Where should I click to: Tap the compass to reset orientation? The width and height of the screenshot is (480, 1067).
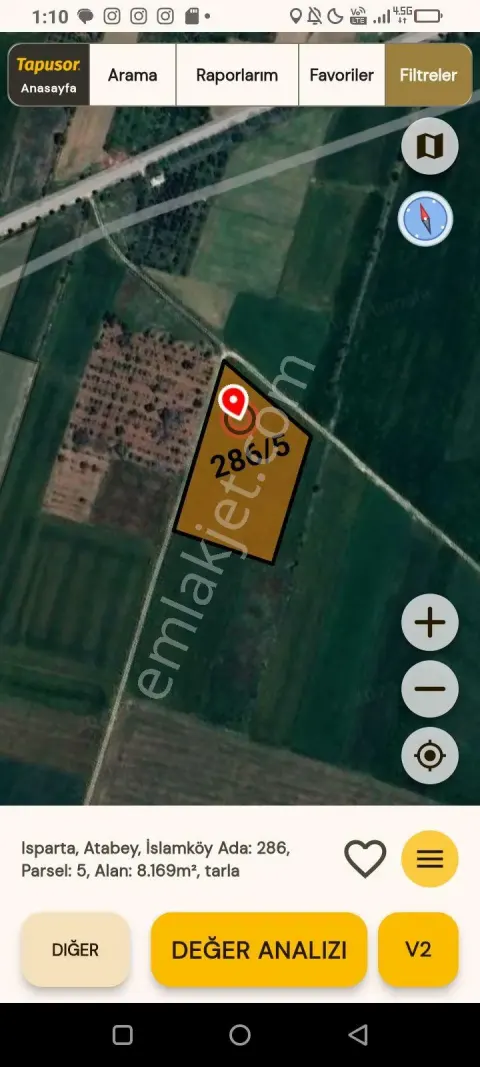[426, 218]
